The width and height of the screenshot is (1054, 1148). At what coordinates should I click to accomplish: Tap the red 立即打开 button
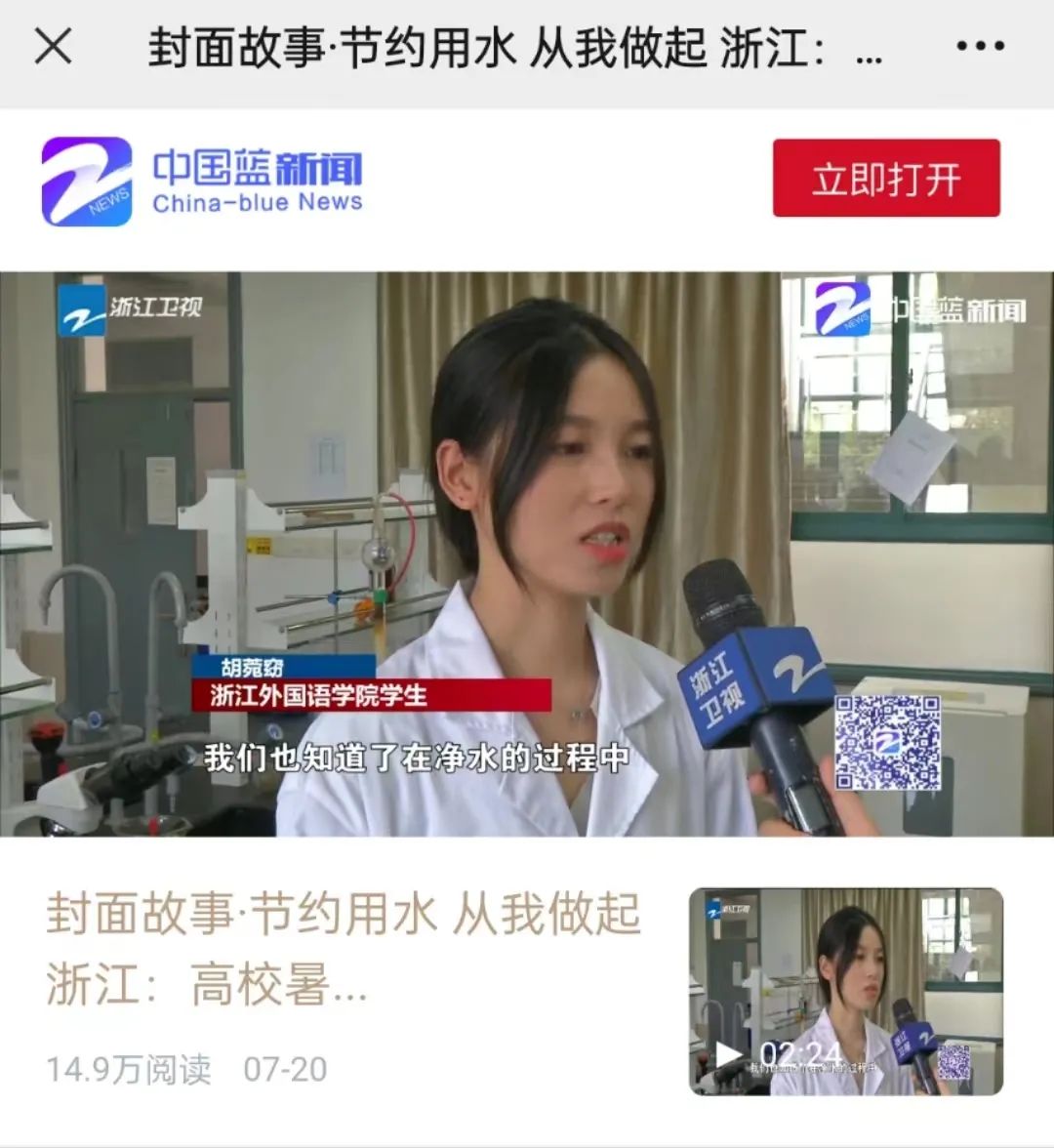click(886, 179)
